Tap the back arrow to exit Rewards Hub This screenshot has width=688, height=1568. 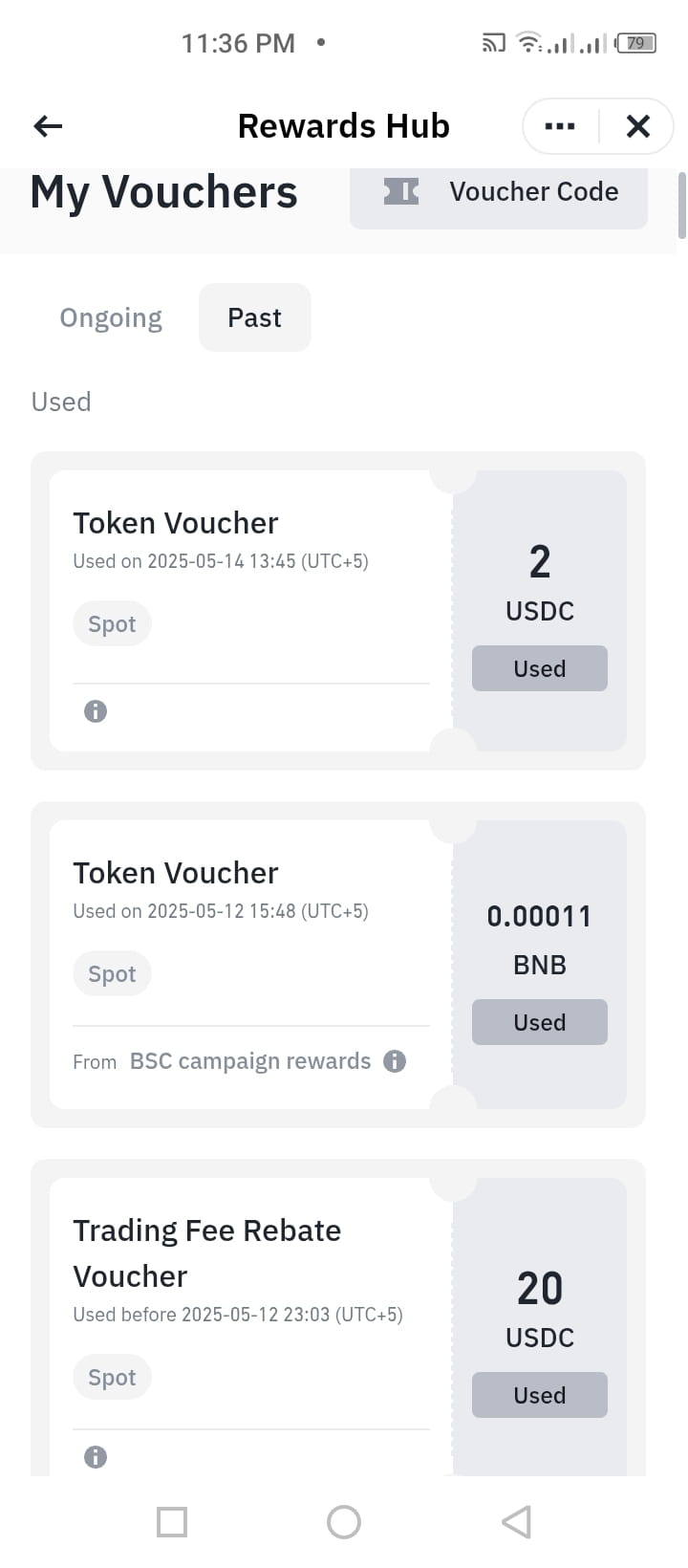[47, 125]
